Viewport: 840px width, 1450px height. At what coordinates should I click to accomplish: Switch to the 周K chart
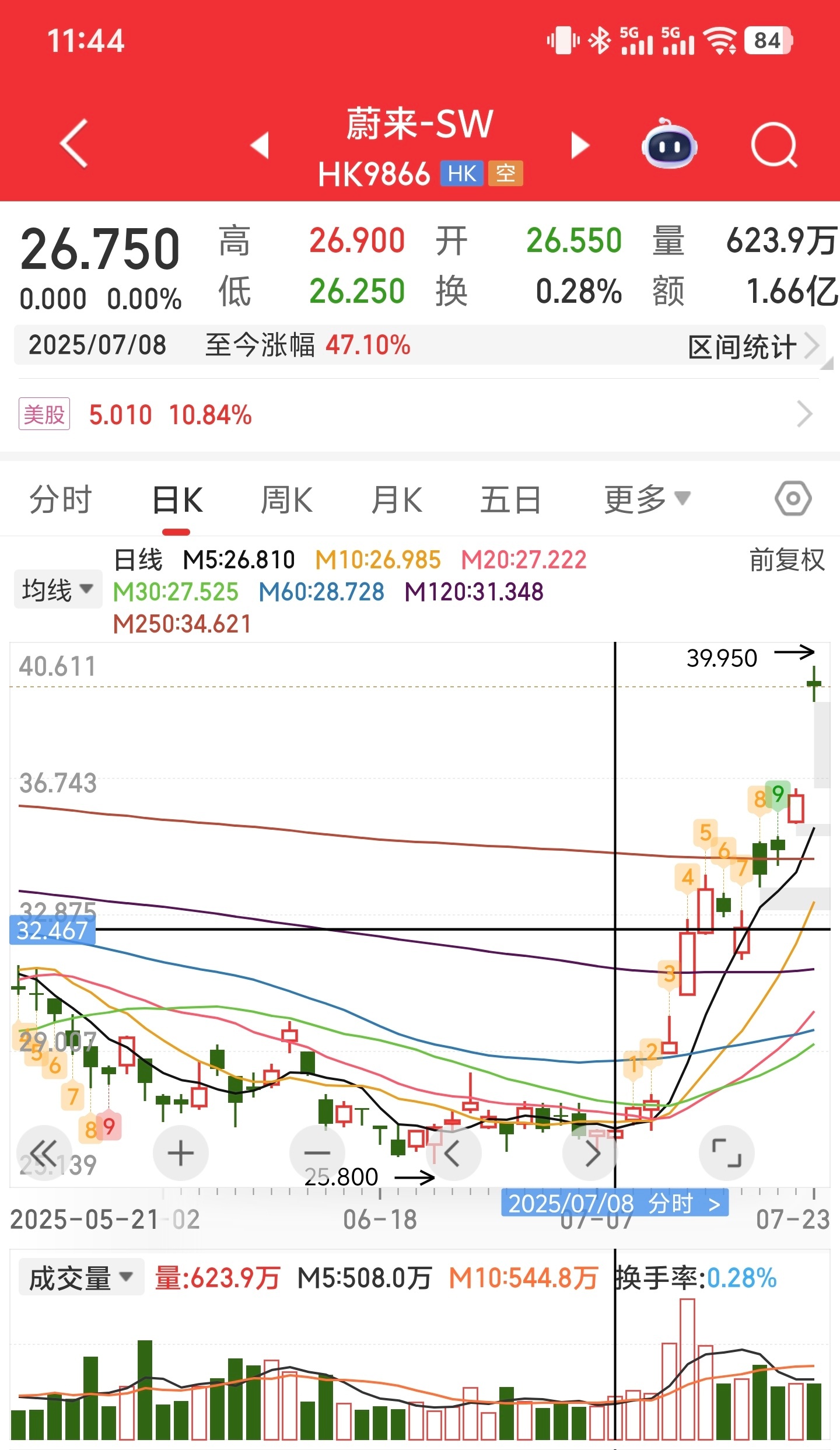tap(286, 500)
